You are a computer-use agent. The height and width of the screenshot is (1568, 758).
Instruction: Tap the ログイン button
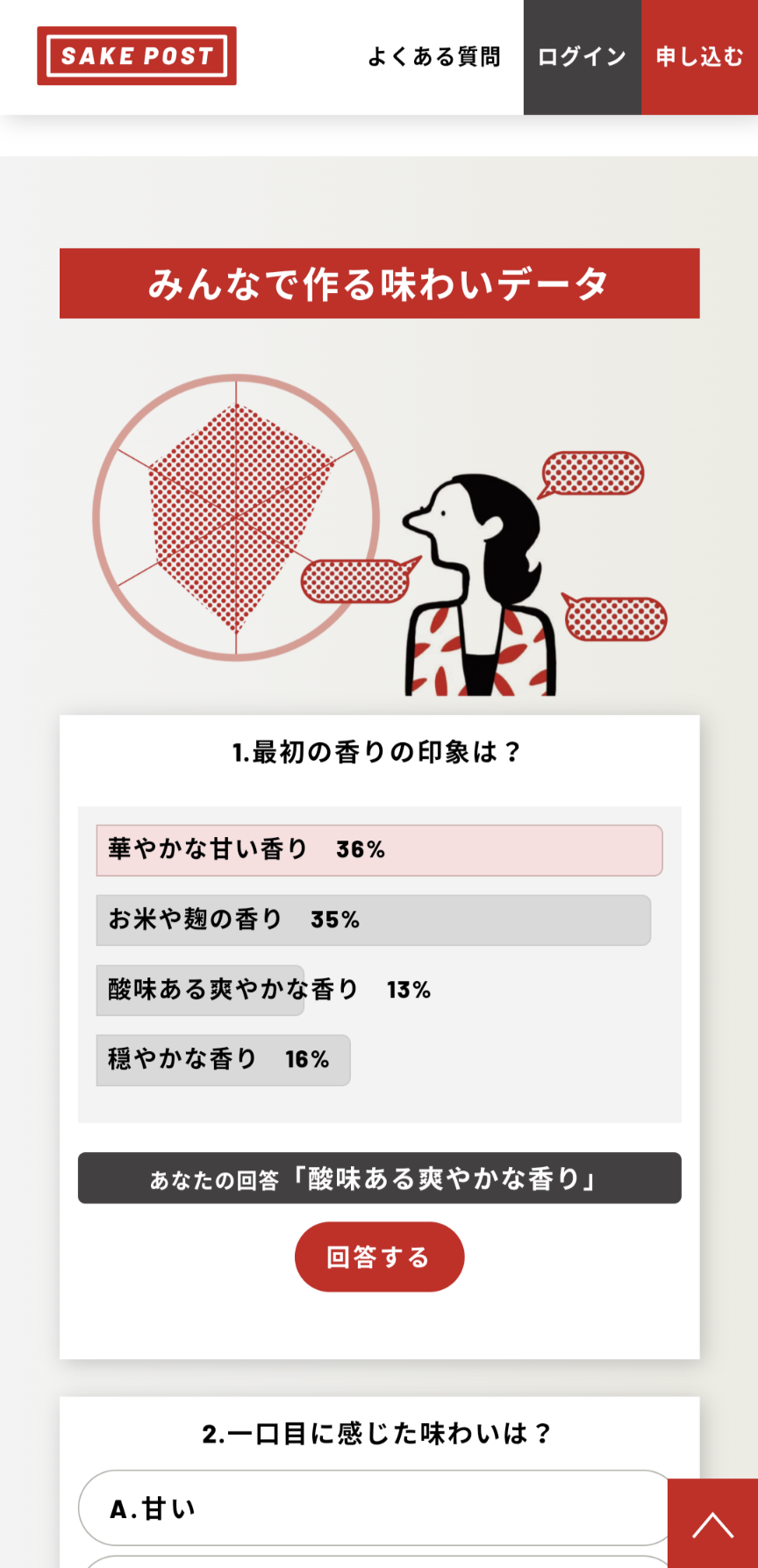pos(582,57)
